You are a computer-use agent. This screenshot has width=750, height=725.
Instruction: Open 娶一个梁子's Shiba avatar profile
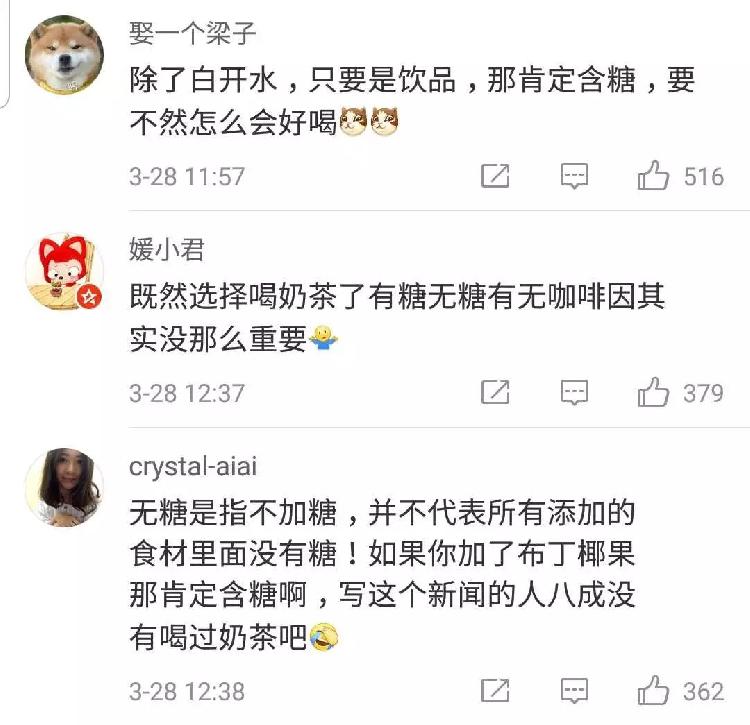pyautogui.click(x=64, y=55)
